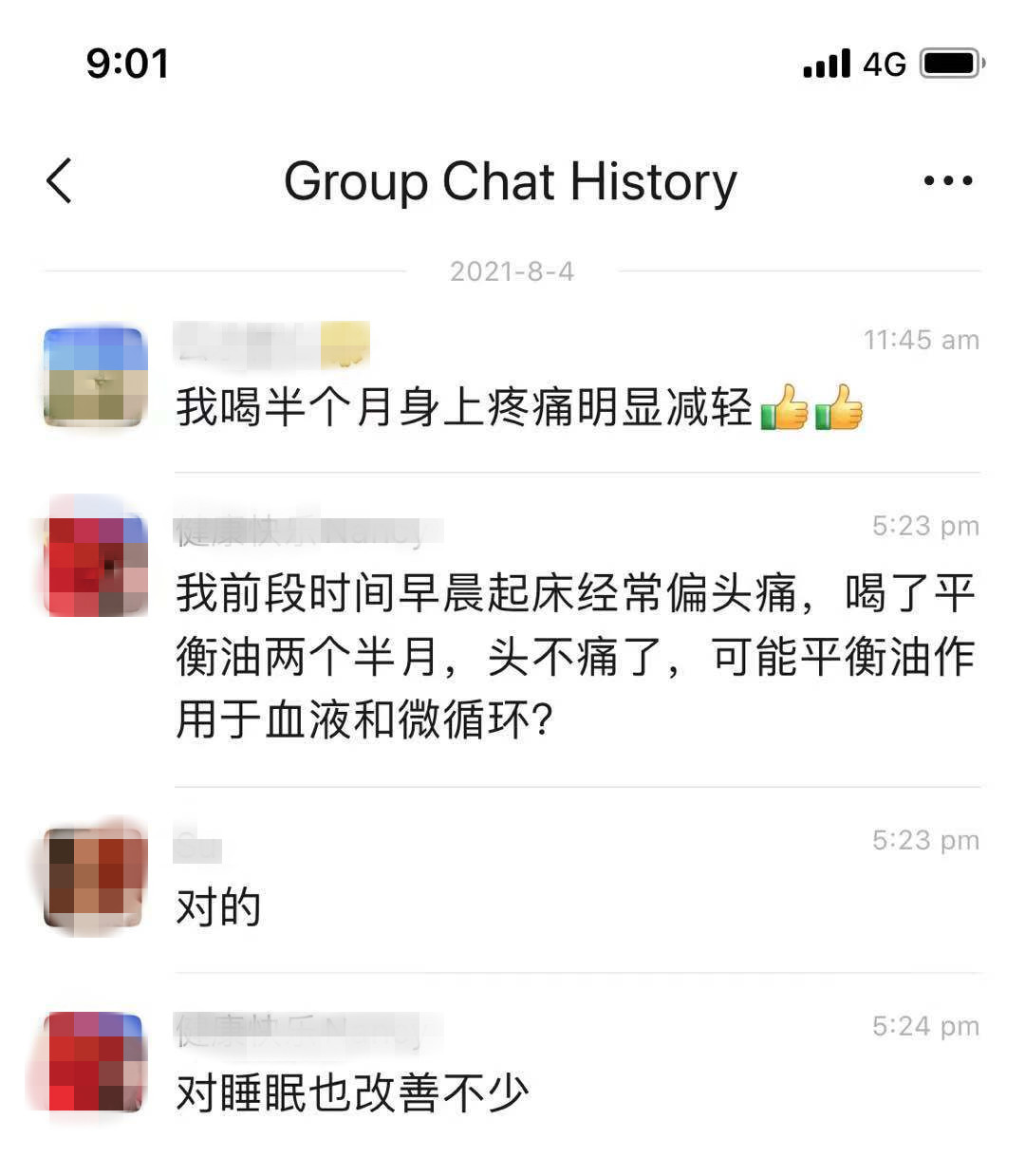Tap the brown avatar beside the 对的 message
This screenshot has width=1025, height=1176.
point(95,876)
